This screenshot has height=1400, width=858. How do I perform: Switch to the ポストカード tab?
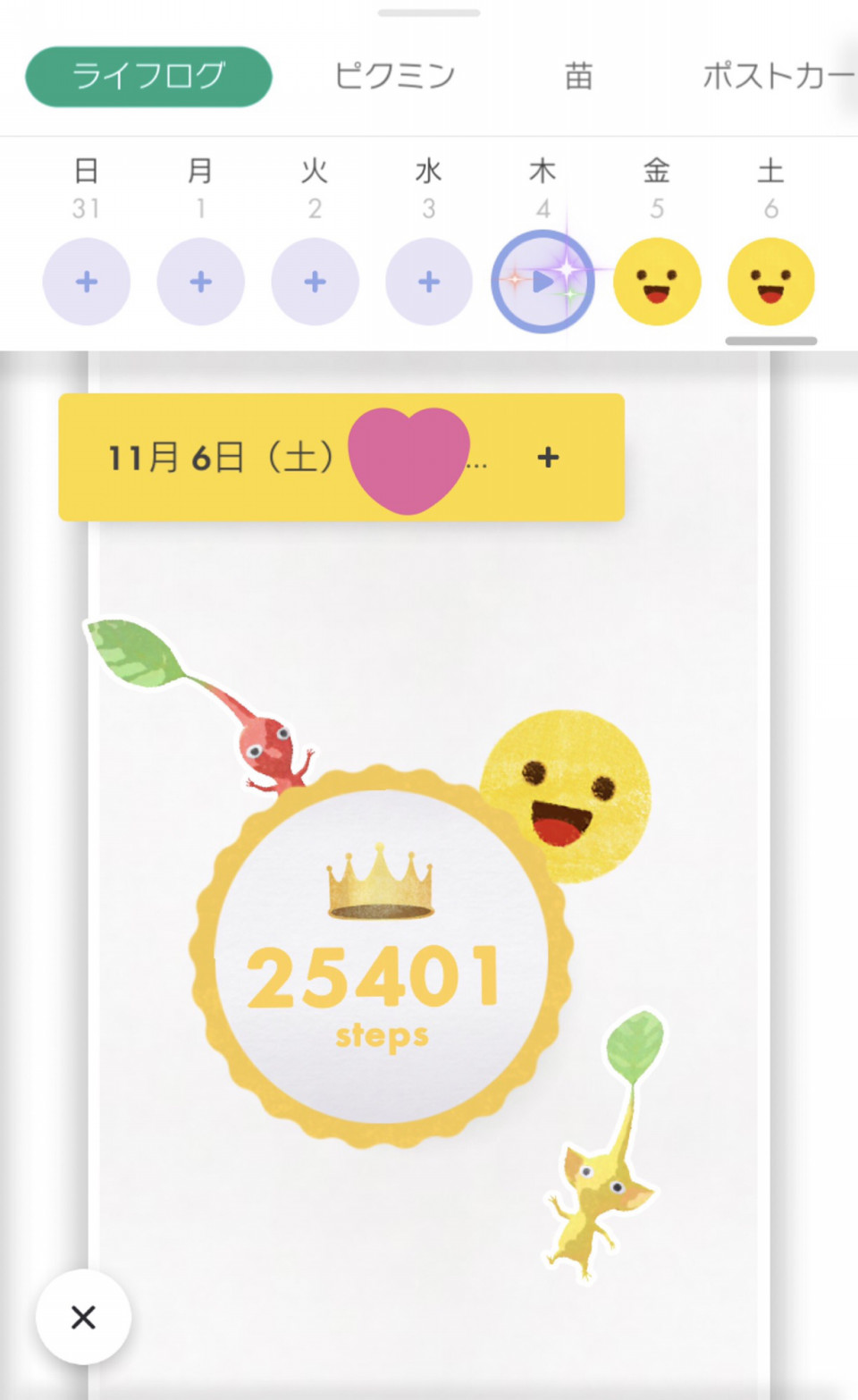[x=776, y=77]
